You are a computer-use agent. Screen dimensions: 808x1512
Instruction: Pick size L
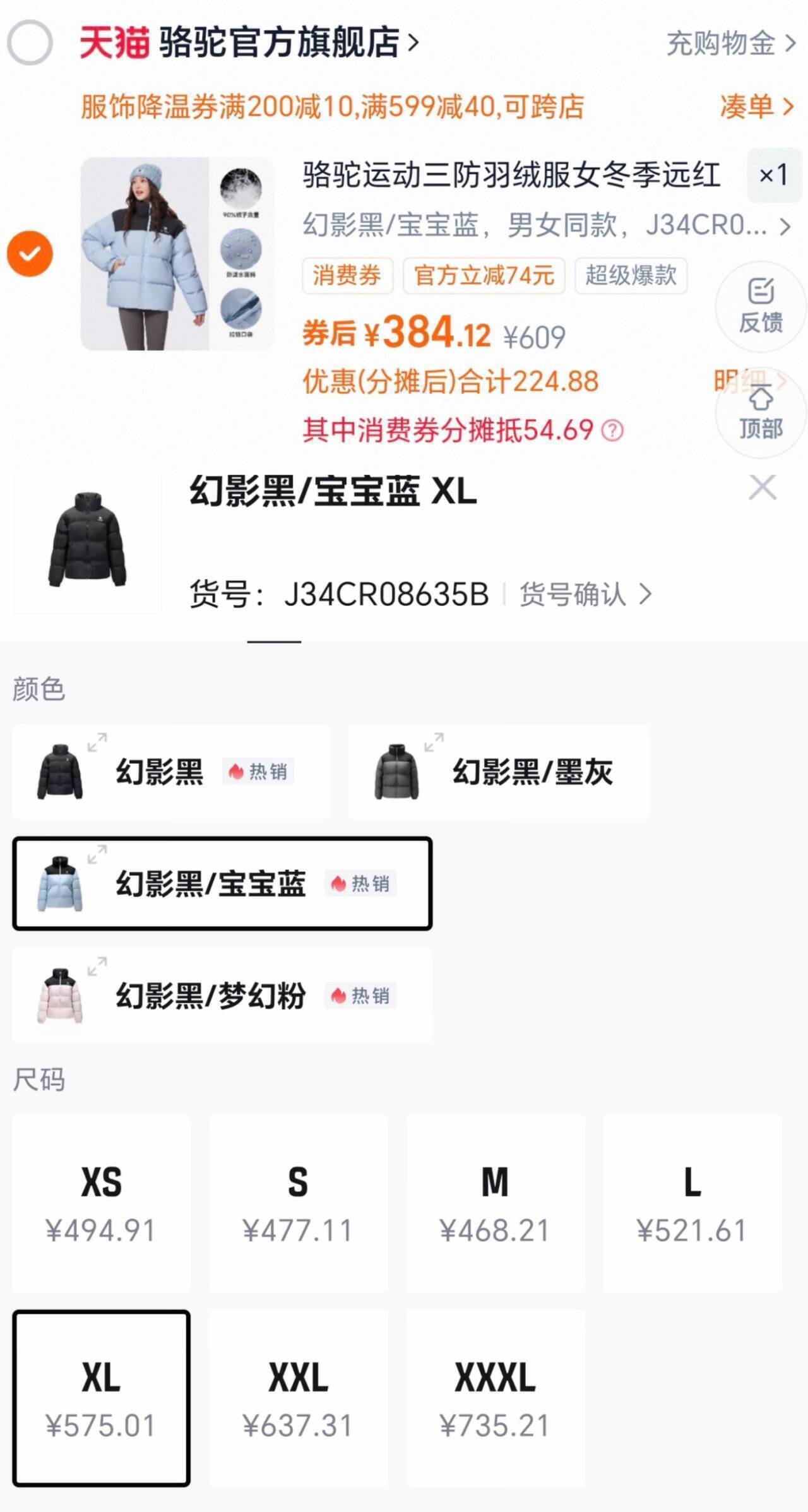pyautogui.click(x=692, y=1203)
